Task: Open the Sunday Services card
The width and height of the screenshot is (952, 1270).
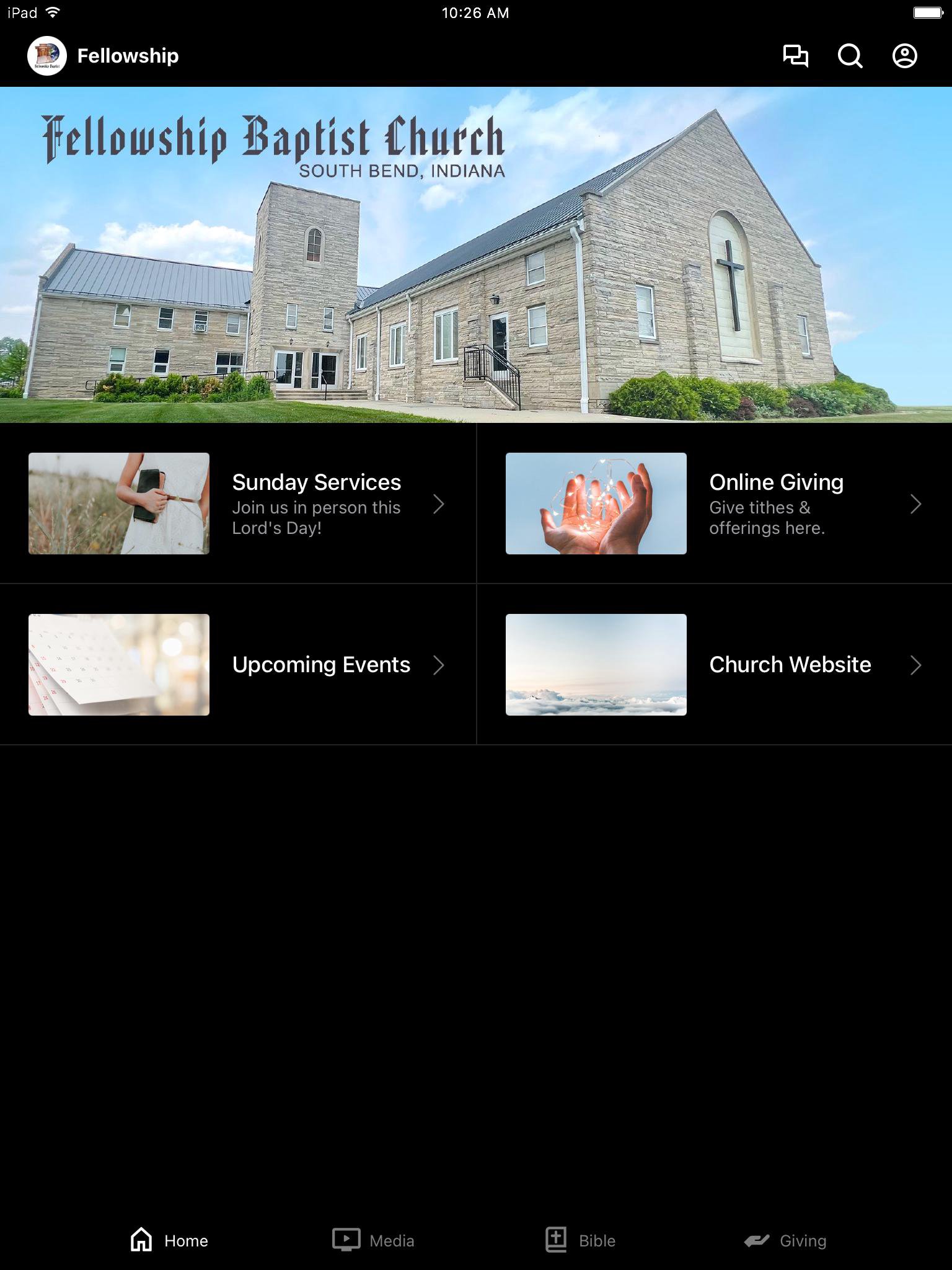Action: (238, 504)
